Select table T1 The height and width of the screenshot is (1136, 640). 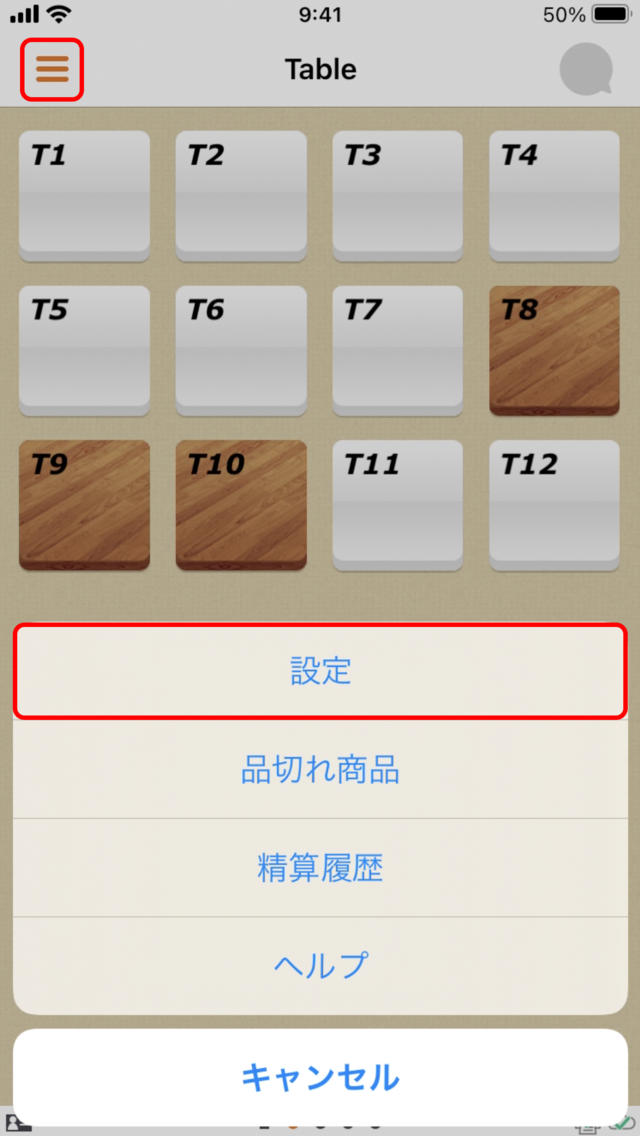(84, 196)
